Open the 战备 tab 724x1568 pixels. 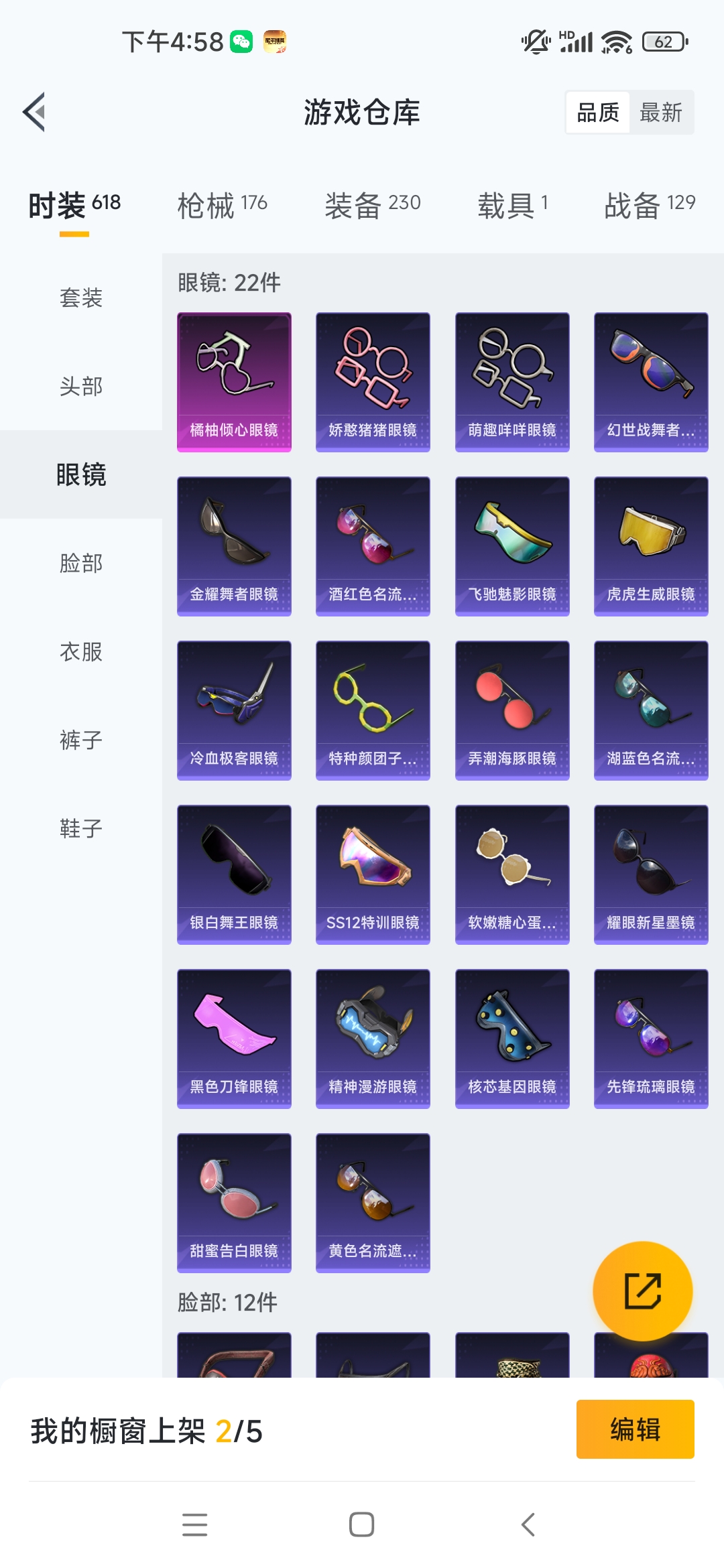[650, 204]
